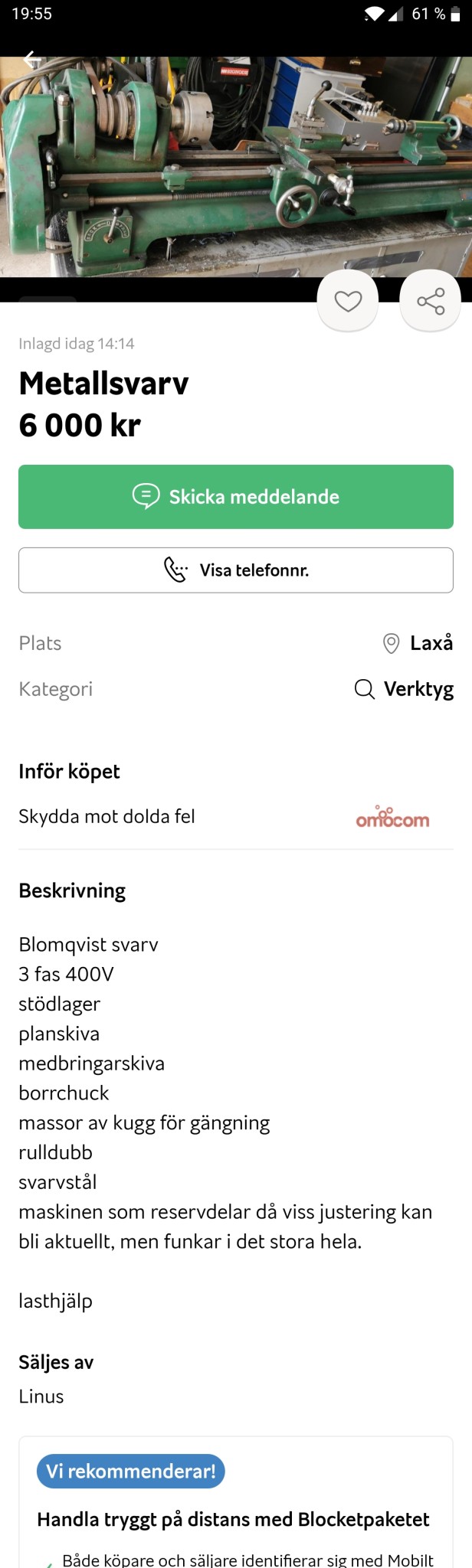Share the Metallsvarv listing

[x=431, y=301]
